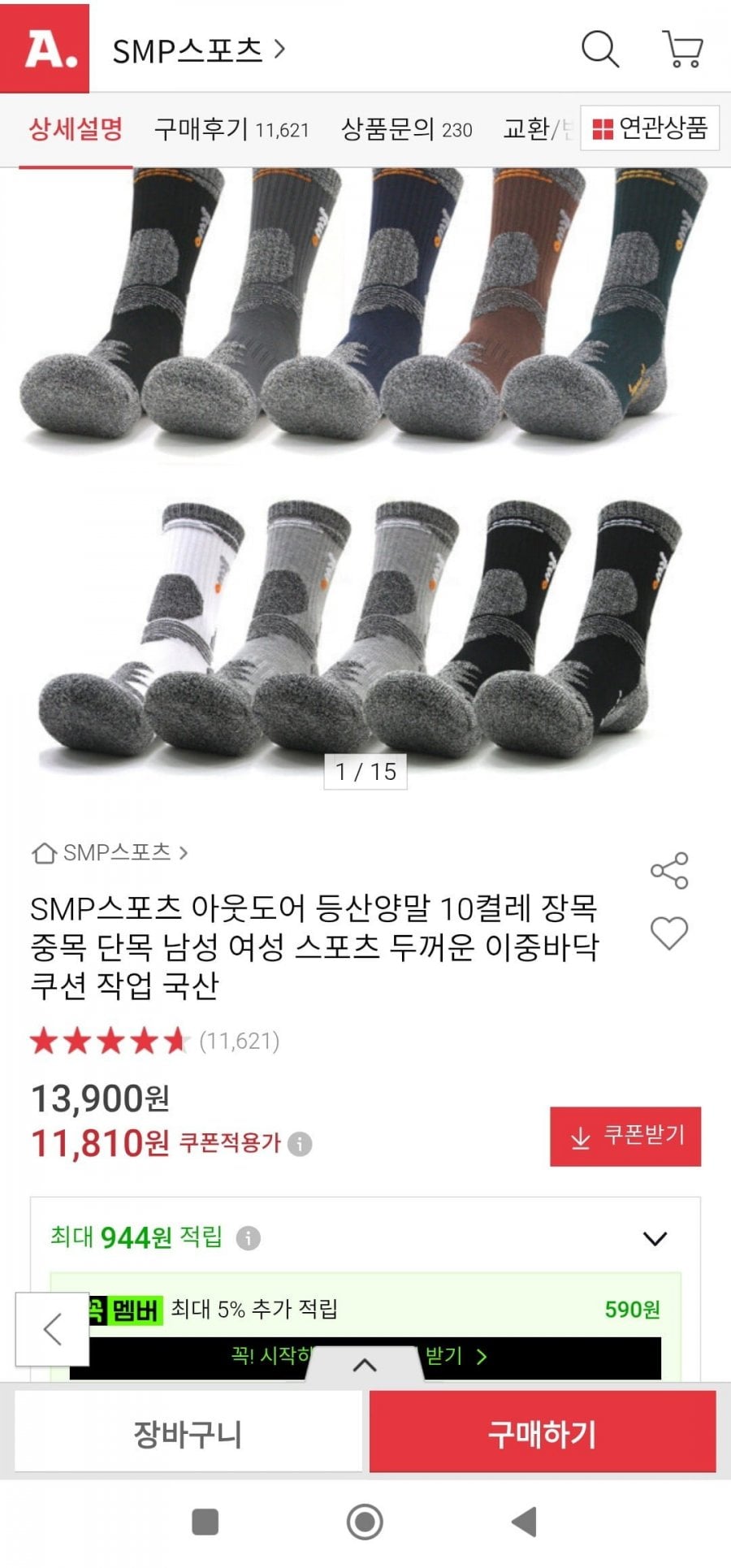Go to the system home screen

point(365,1522)
